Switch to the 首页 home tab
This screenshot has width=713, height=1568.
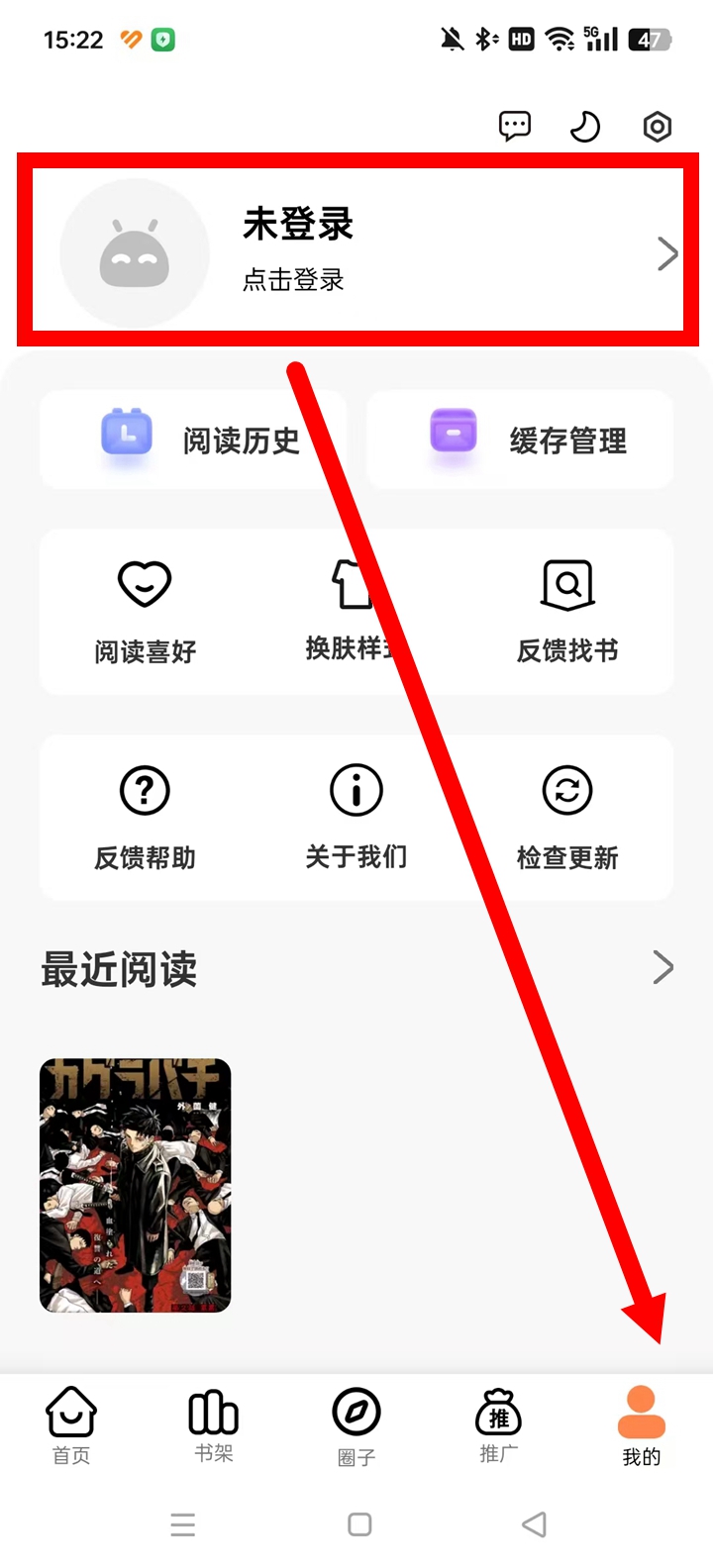coord(71,1425)
